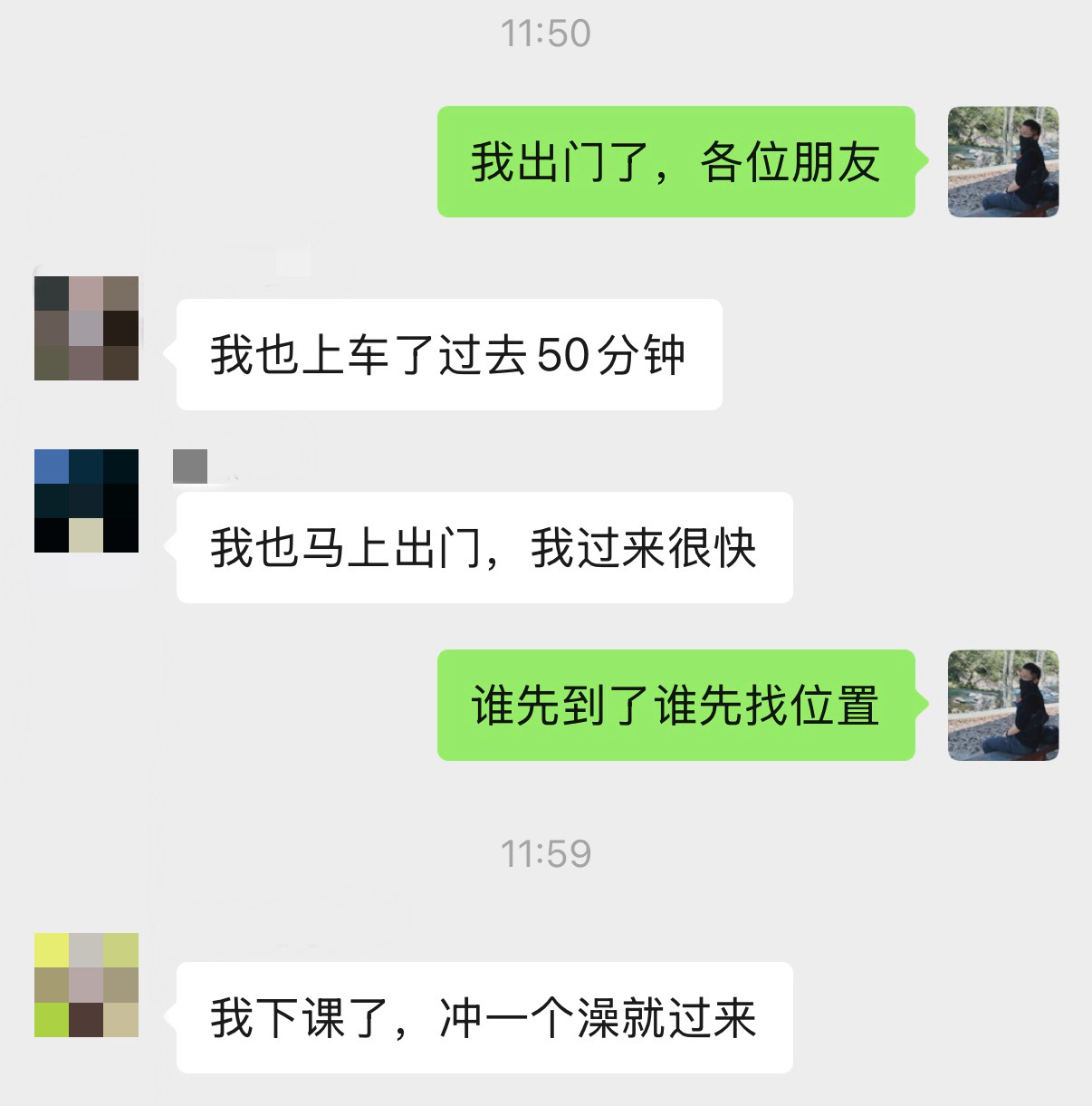The image size is (1092, 1106).
Task: View profile of "我也马上出门" message sender
Action: pos(86,500)
